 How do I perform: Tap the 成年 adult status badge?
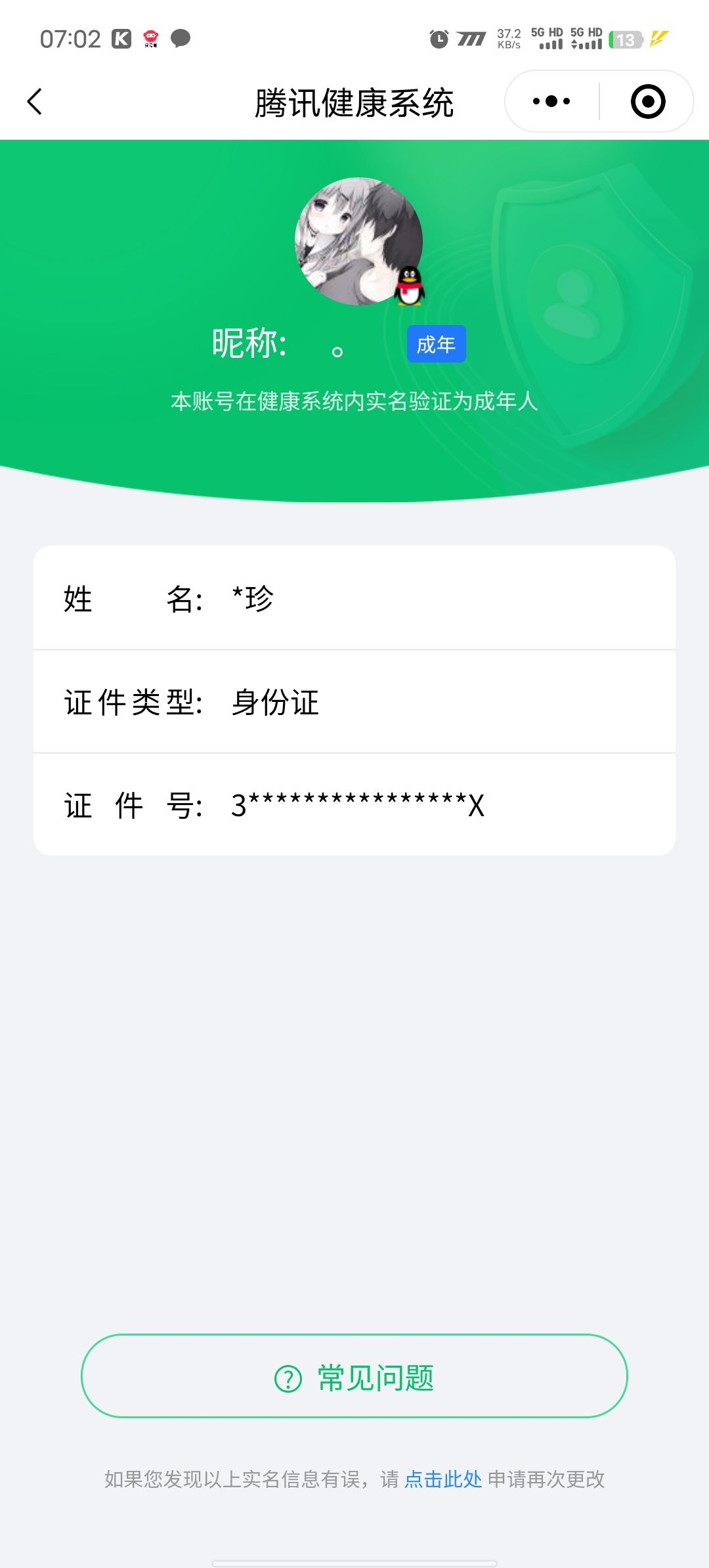(436, 343)
